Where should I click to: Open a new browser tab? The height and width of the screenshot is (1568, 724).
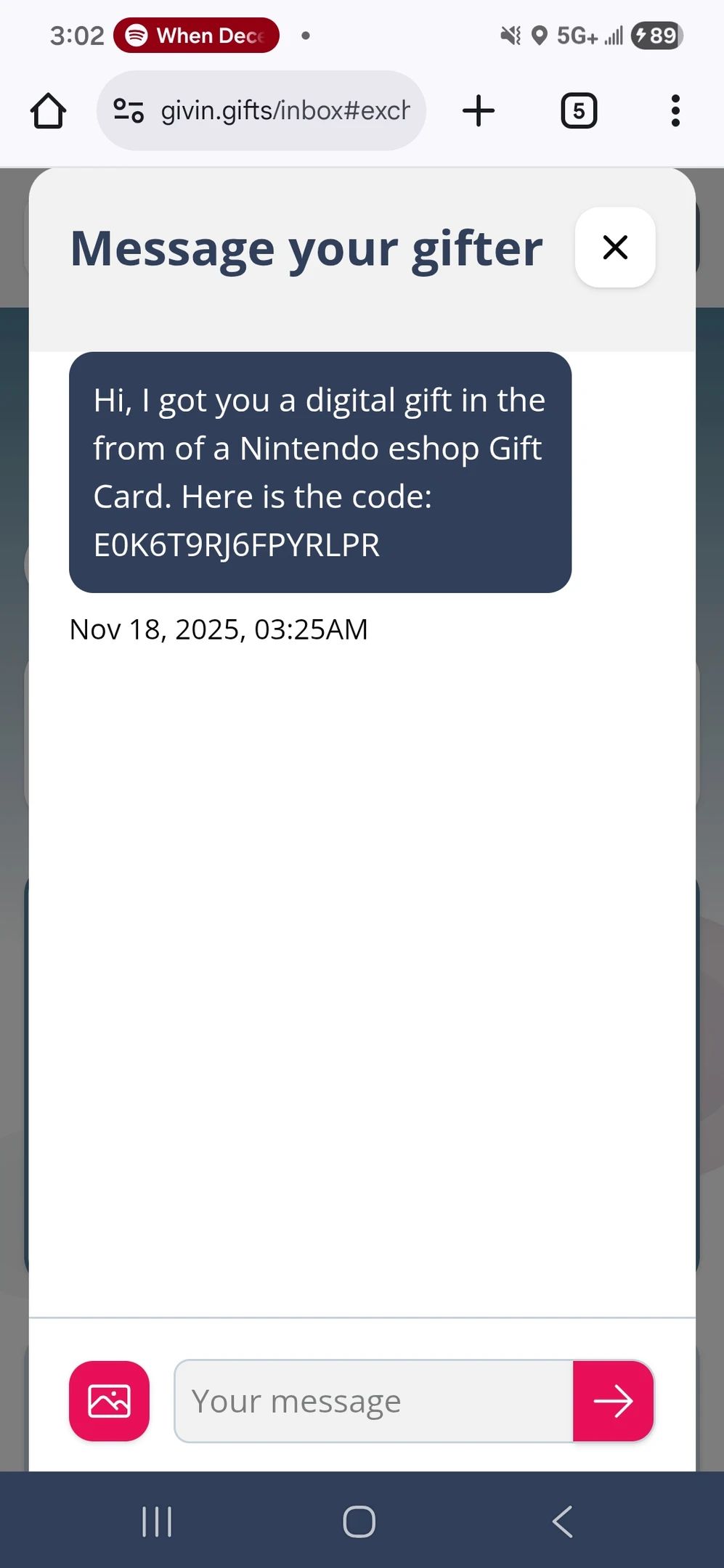point(479,111)
